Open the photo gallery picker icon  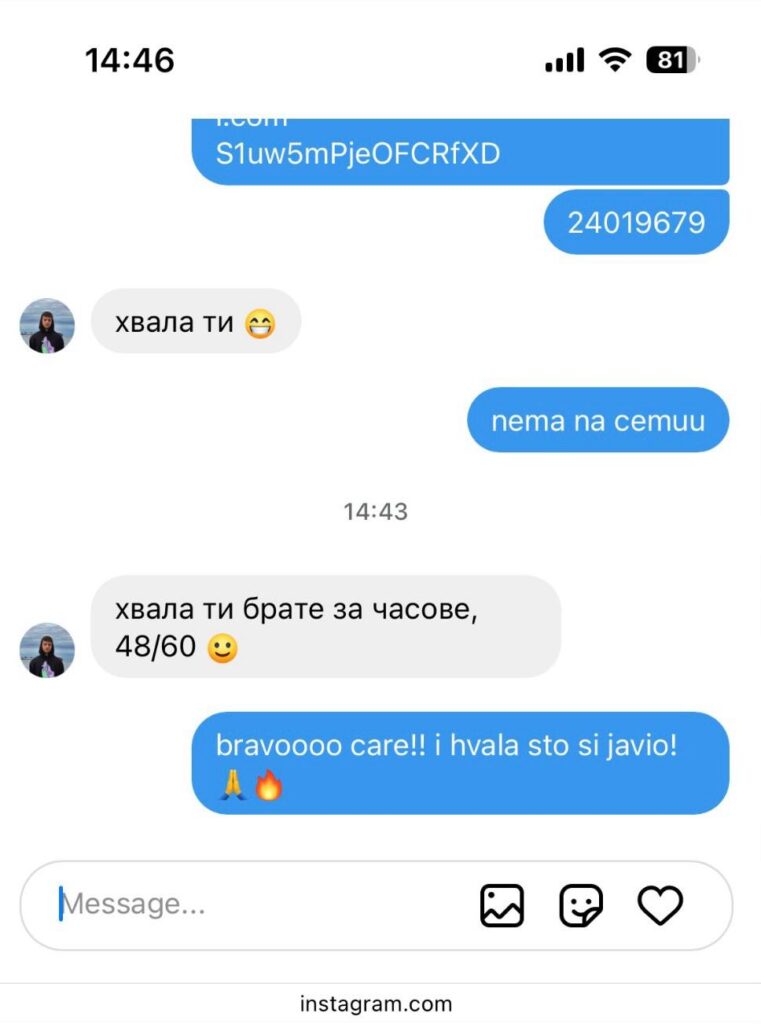pos(502,906)
